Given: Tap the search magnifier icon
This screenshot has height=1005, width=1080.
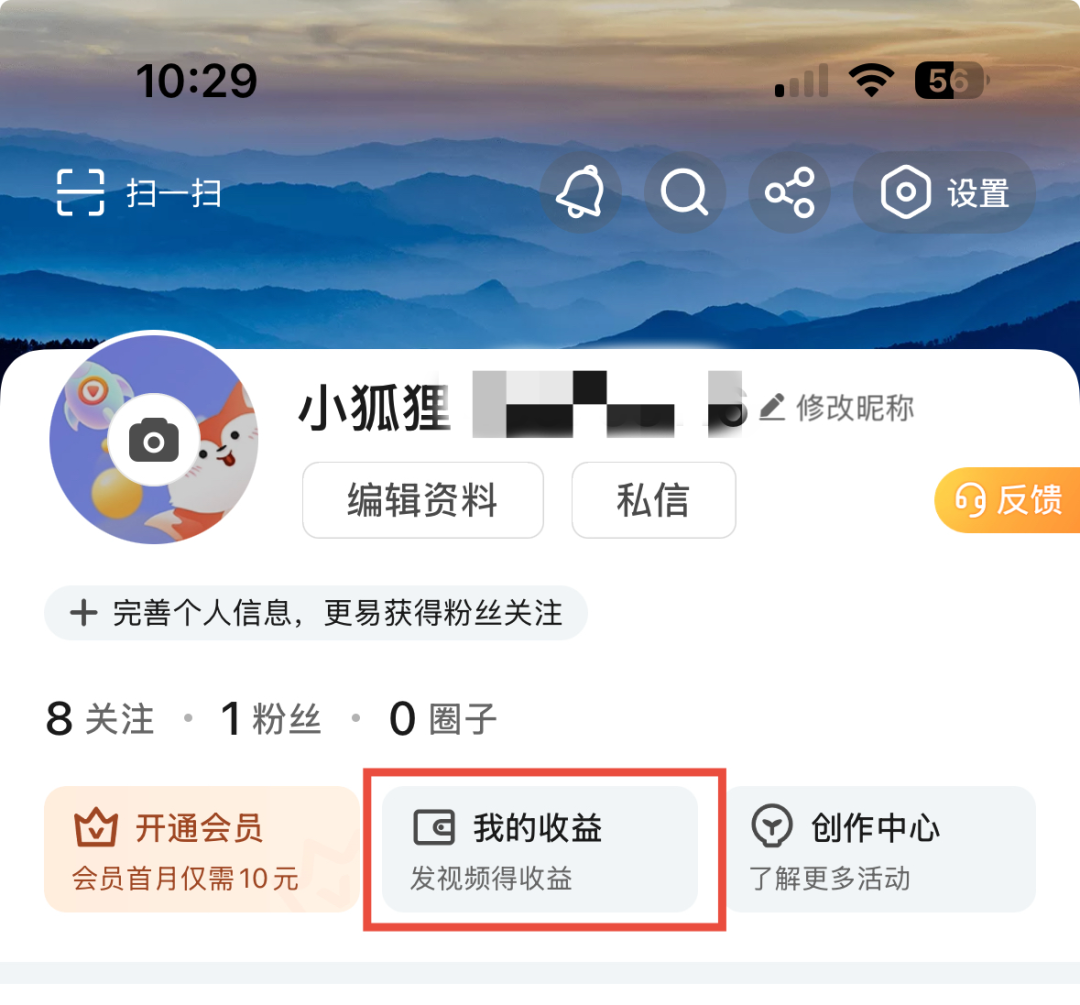Looking at the screenshot, I should (685, 192).
